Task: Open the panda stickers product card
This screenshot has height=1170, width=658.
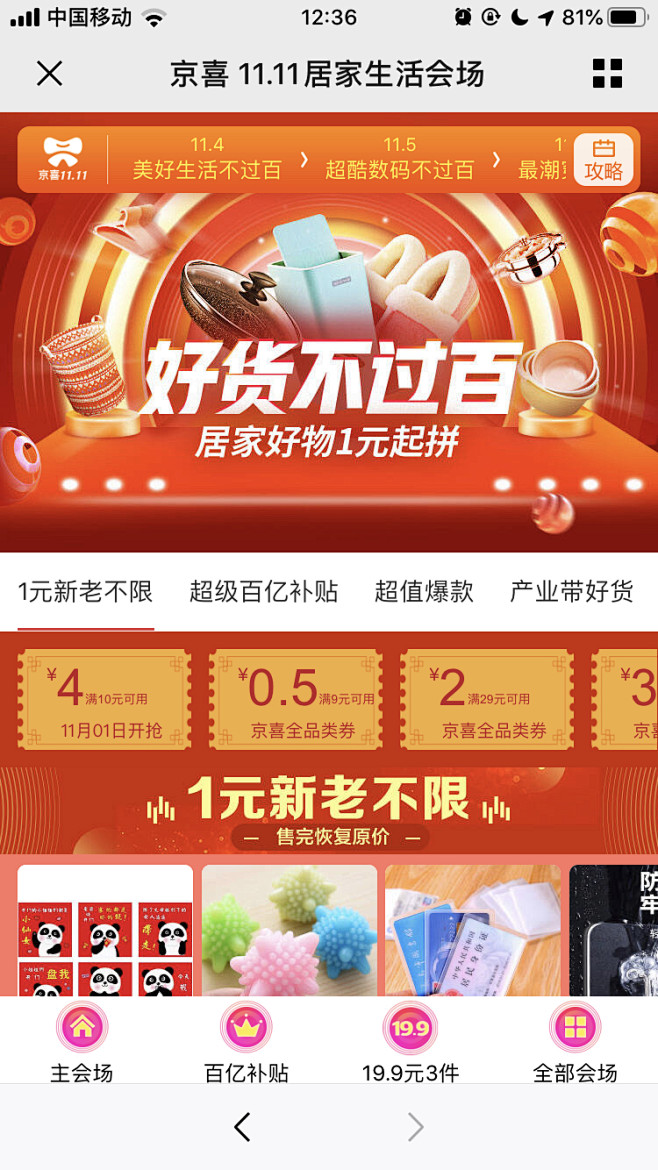Action: tap(104, 930)
